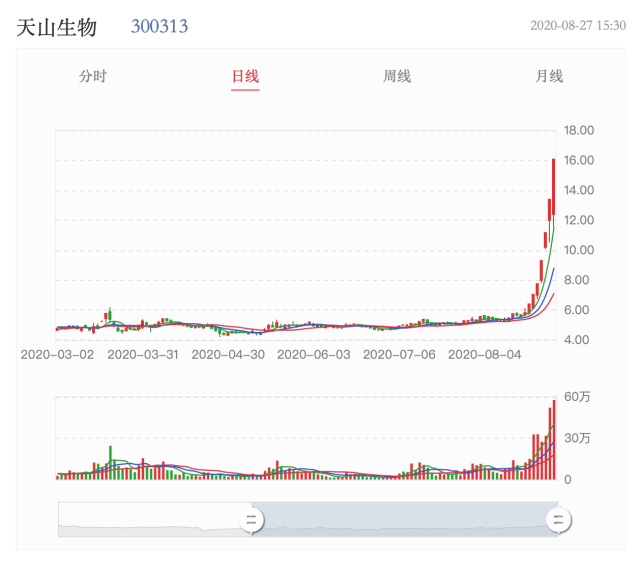Tap the right handle of the range slider

[x=558, y=518]
